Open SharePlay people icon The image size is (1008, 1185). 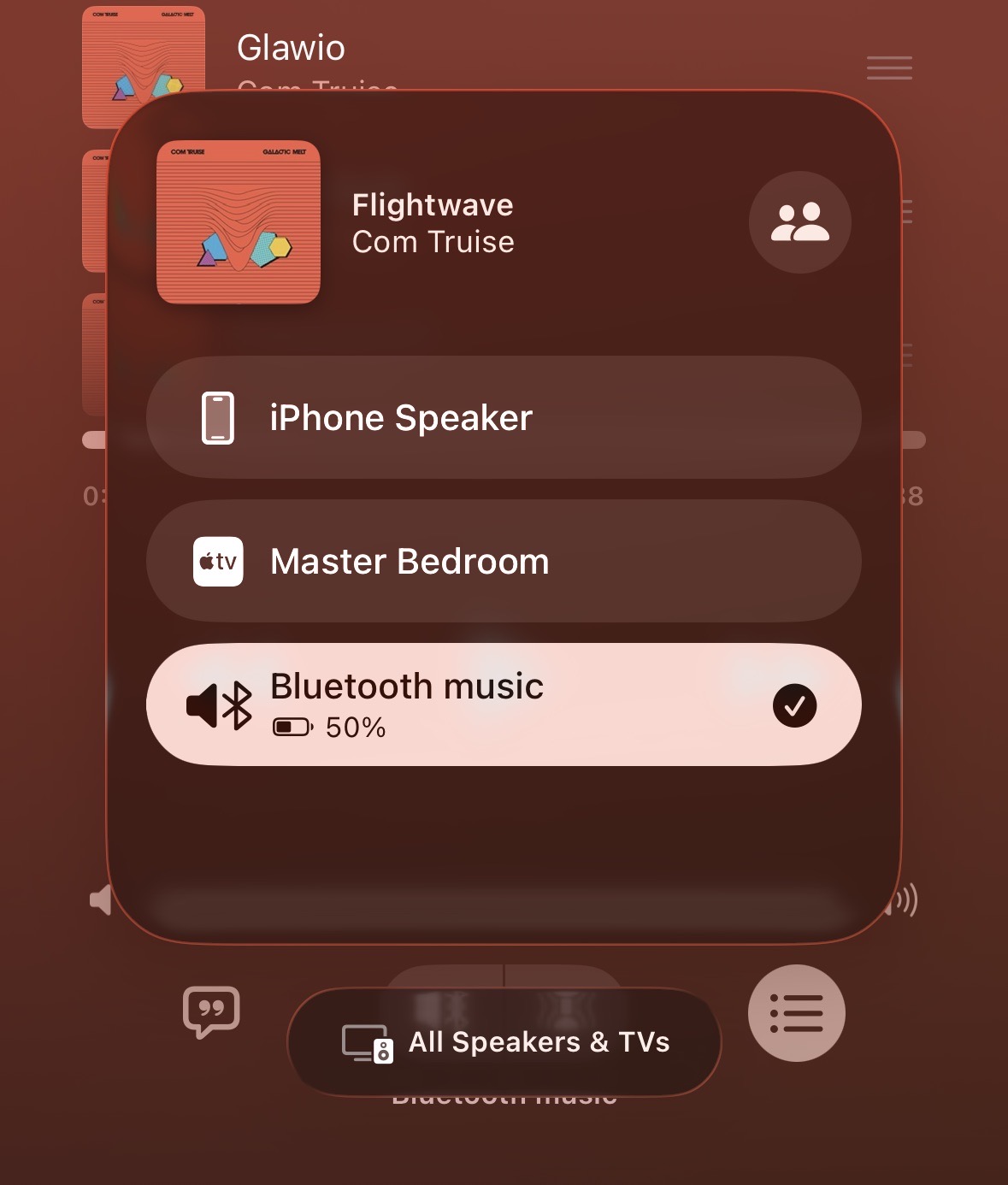[x=799, y=222]
